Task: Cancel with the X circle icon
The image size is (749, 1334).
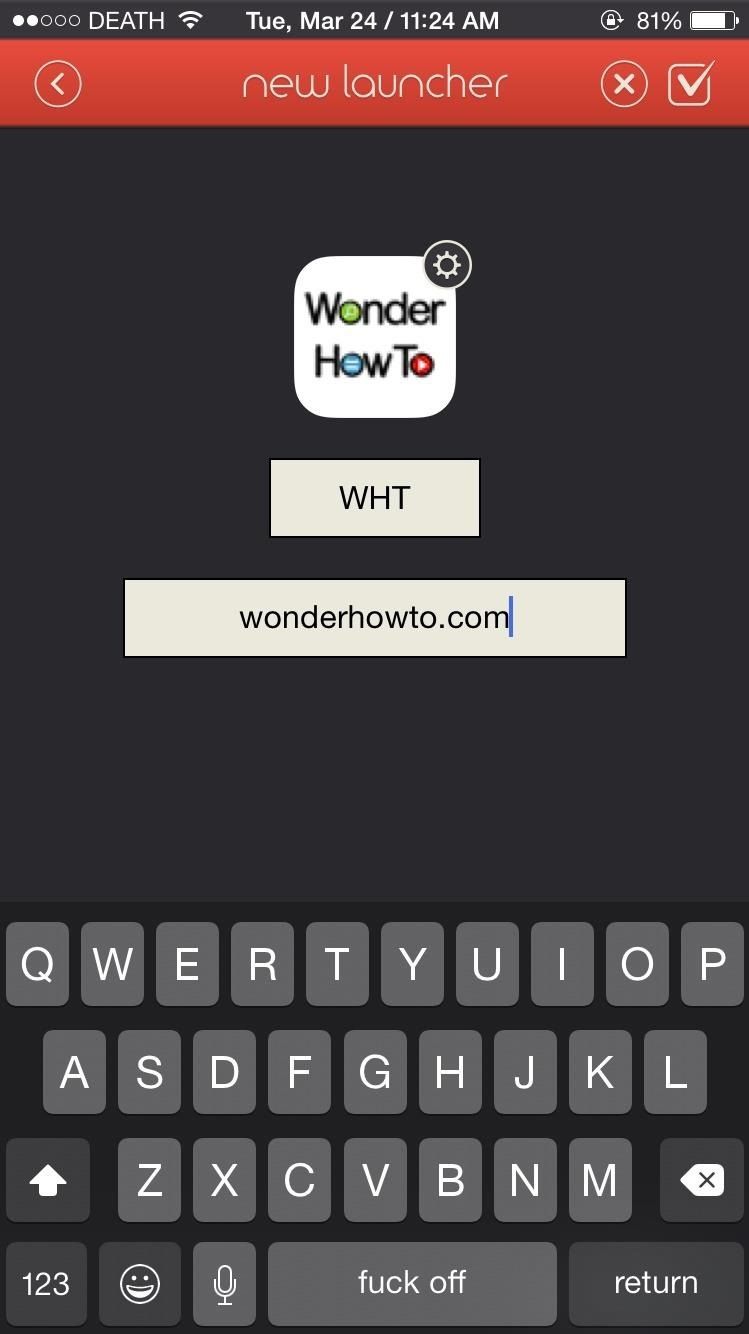Action: (624, 84)
